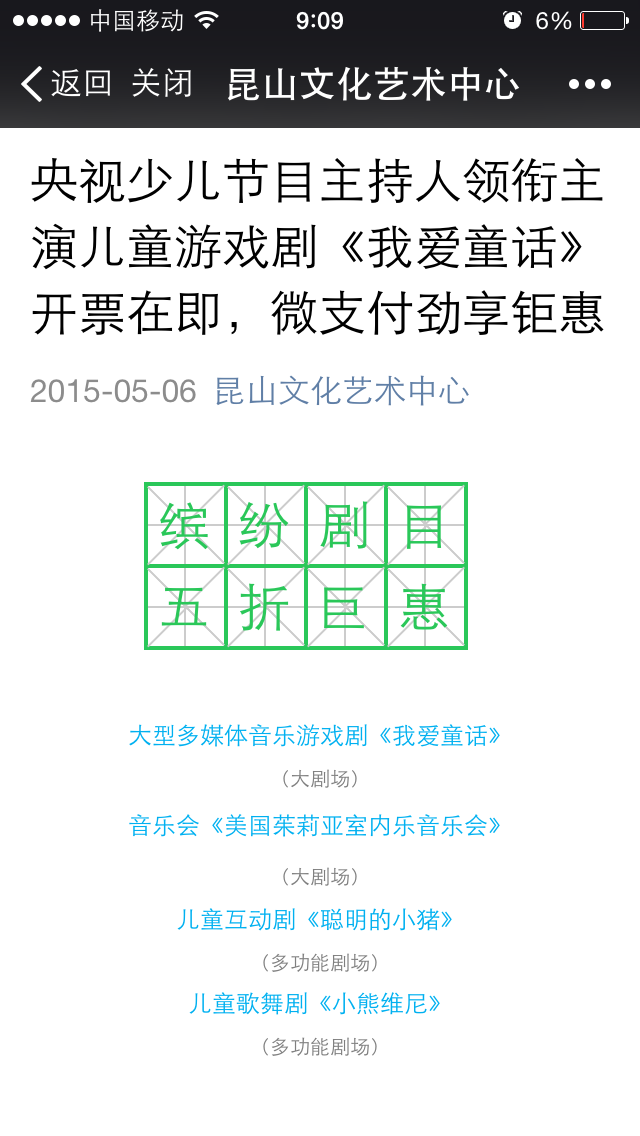Tap the 返回 back arrow
The width and height of the screenshot is (640, 1136).
66,84
